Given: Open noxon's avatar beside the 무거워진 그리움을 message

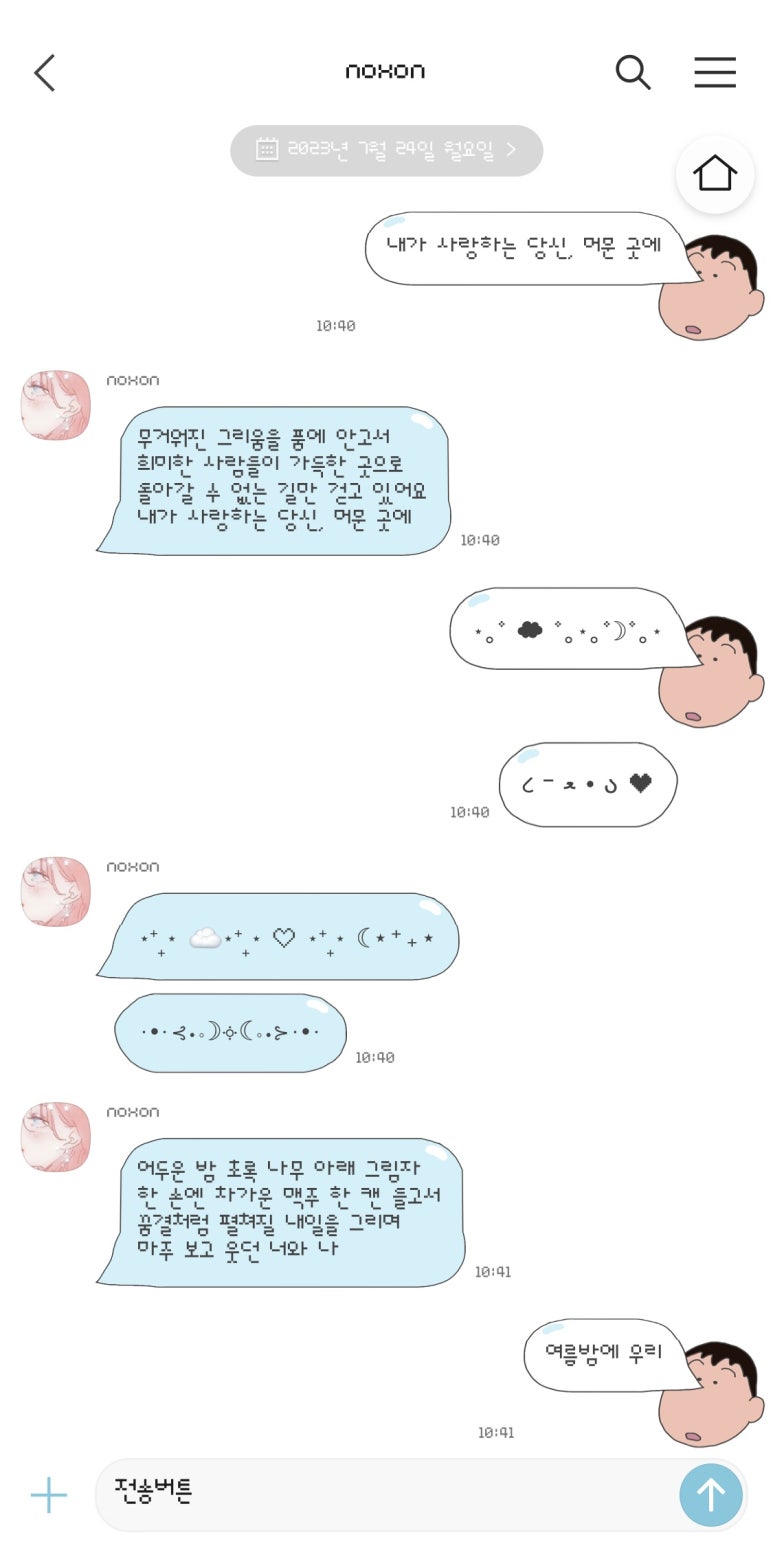Looking at the screenshot, I should 56,405.
